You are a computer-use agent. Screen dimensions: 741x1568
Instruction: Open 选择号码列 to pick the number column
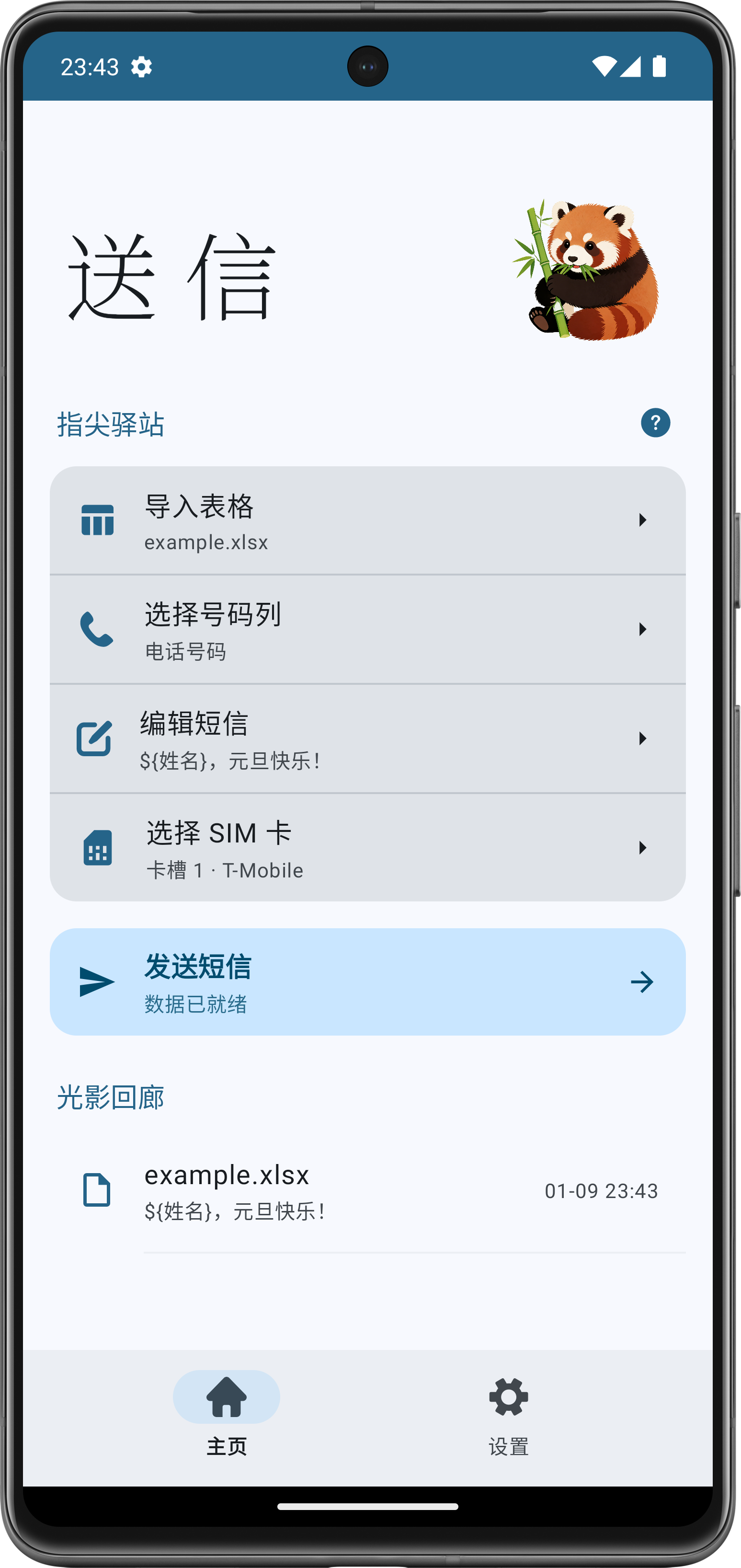tap(367, 629)
